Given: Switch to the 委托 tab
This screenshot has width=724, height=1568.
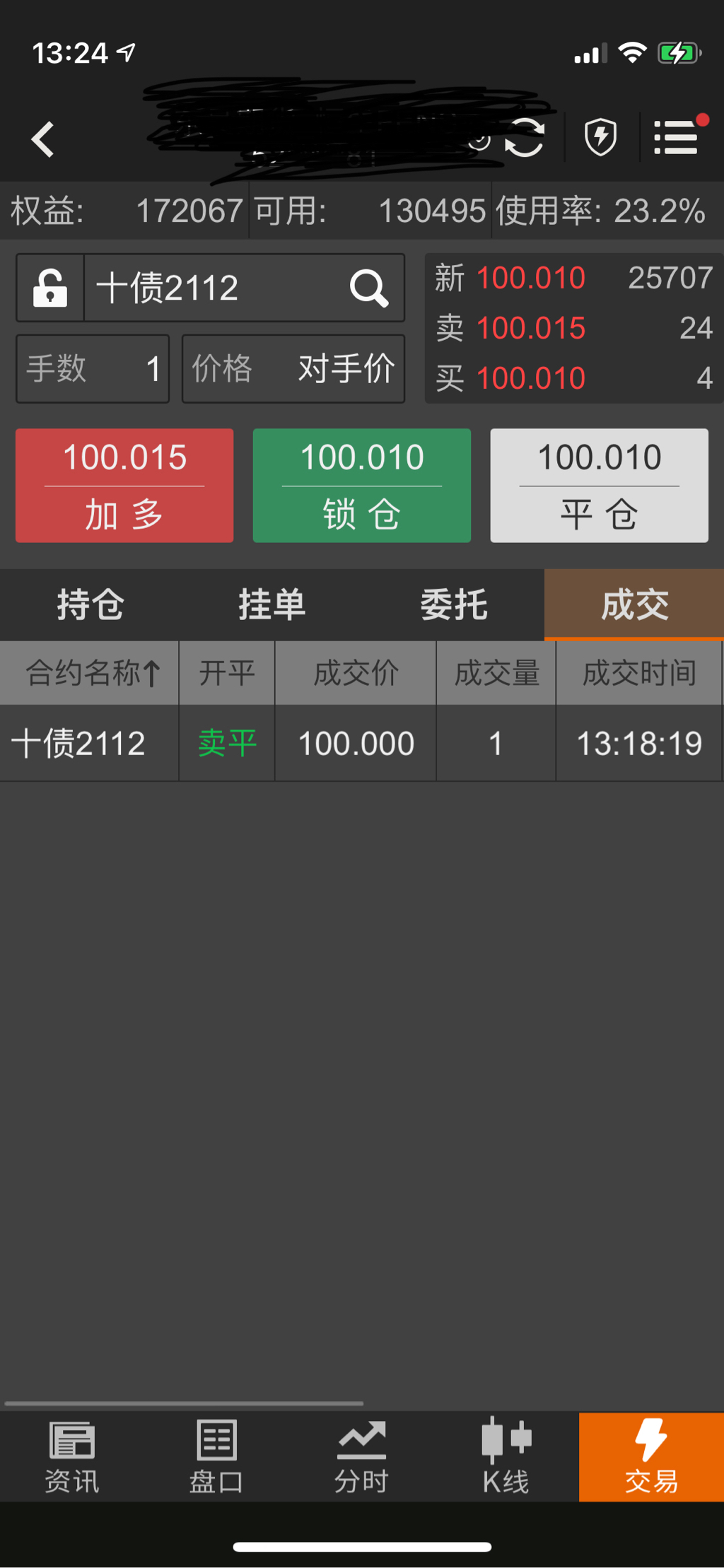Looking at the screenshot, I should [454, 604].
